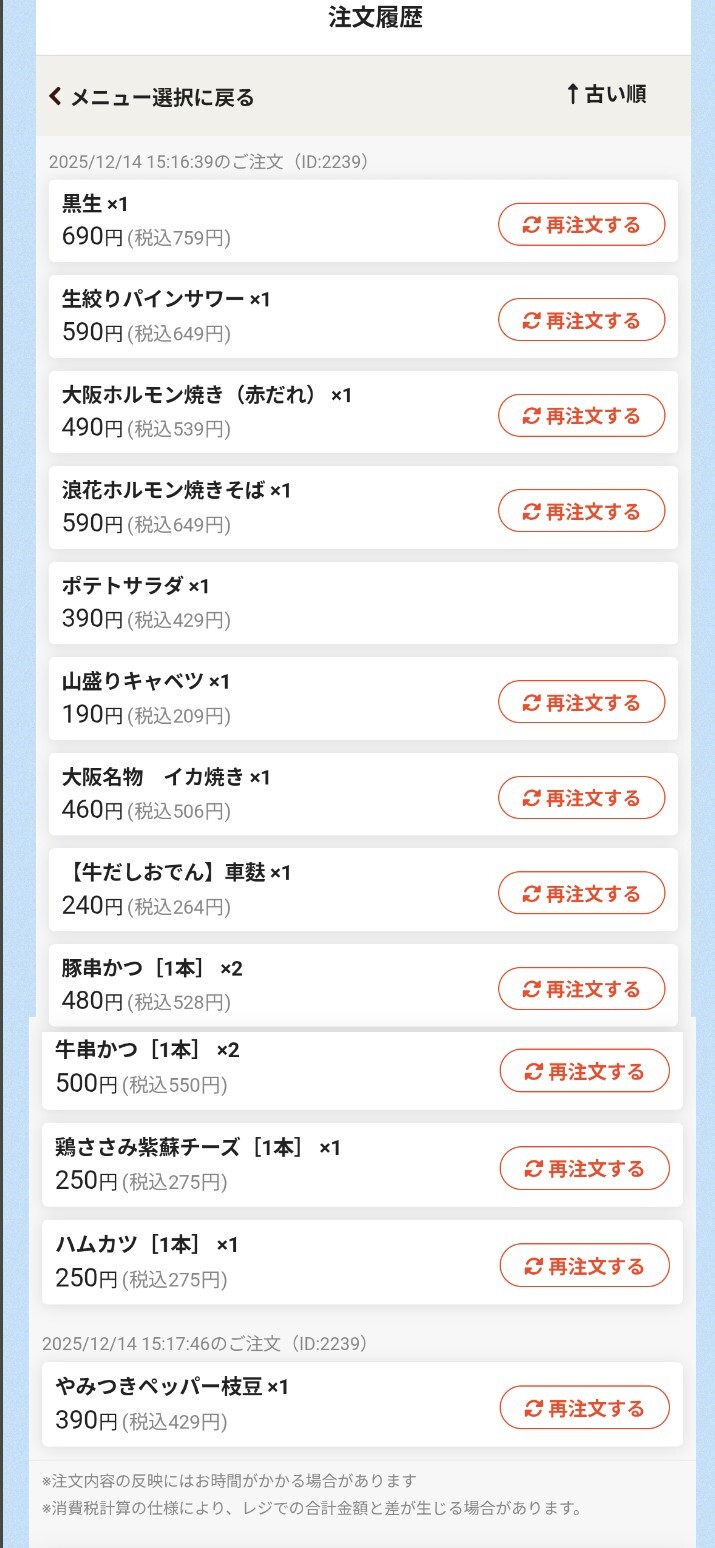Reorder やみつきペッパー枝豆

(584, 1408)
